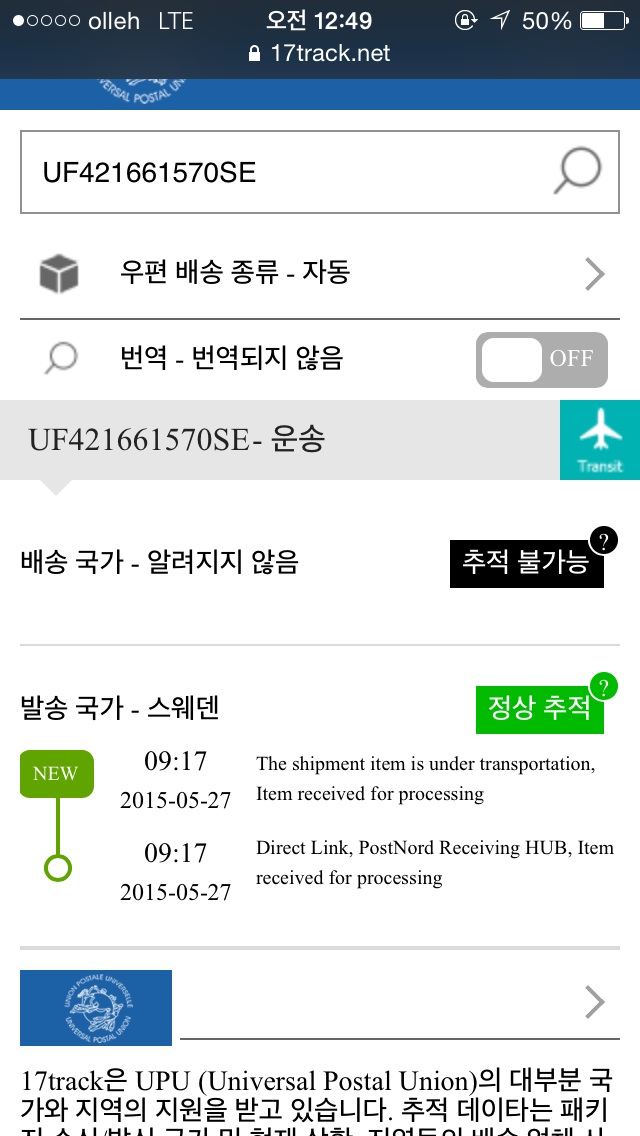640x1136 pixels.
Task: Tap the magnifier search icon
Action: pyautogui.click(x=577, y=172)
